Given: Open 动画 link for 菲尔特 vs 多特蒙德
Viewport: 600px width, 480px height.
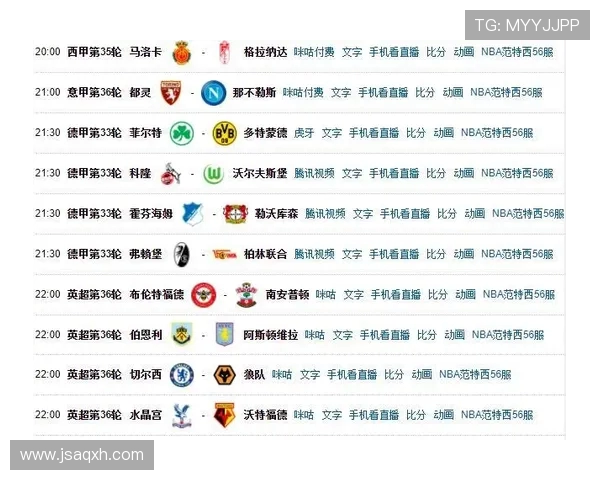Looking at the screenshot, I should point(442,133).
